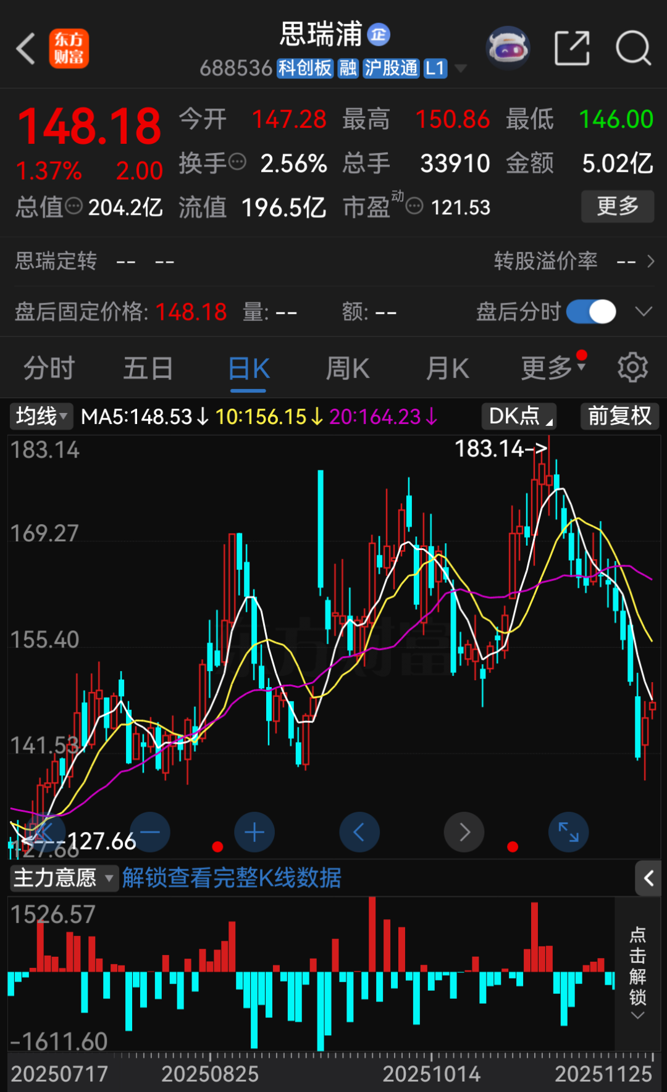The image size is (667, 1092).
Task: Go back using the top-left arrow
Action: pyautogui.click(x=26, y=47)
